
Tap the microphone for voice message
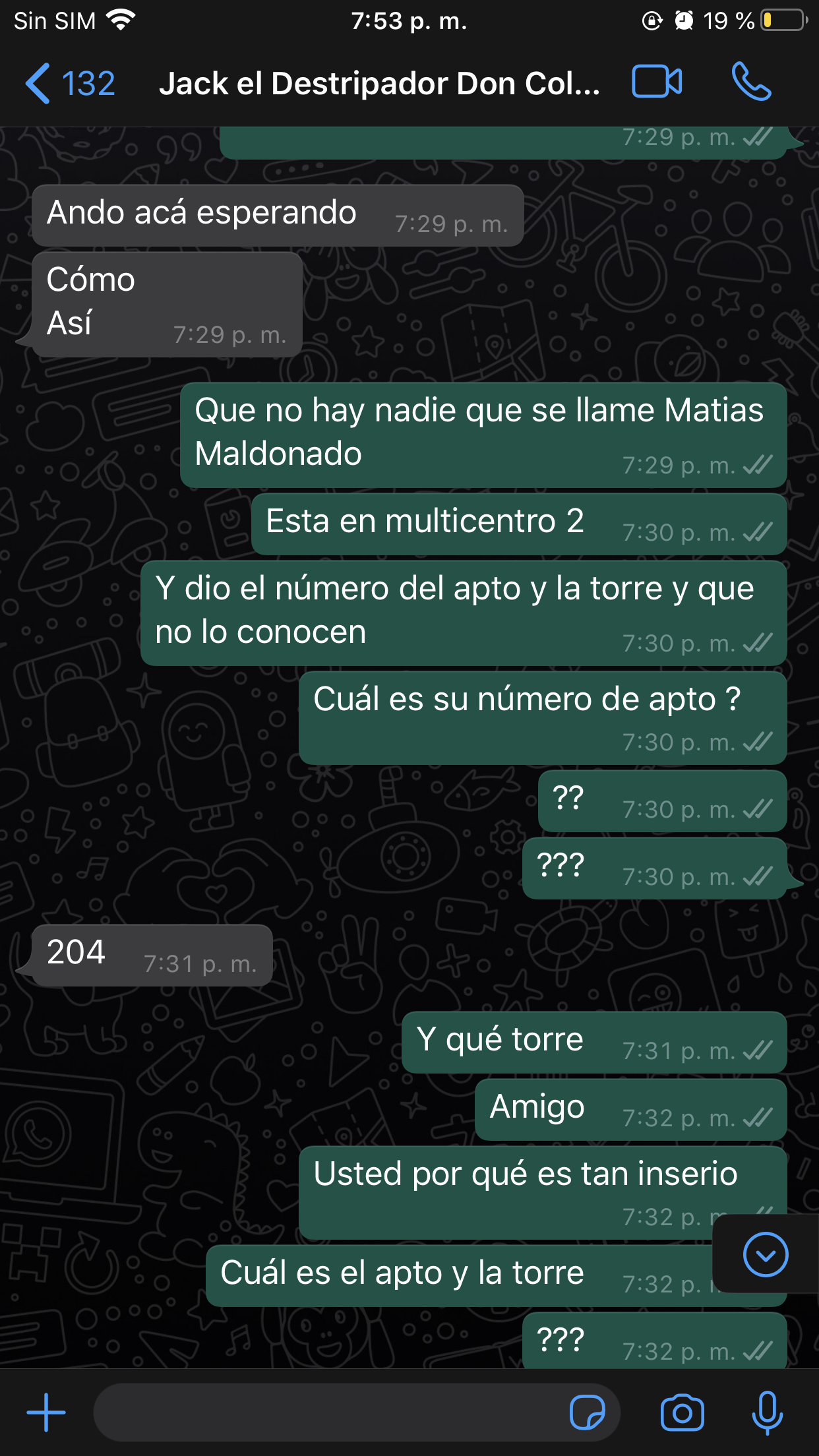pyautogui.click(x=767, y=1412)
